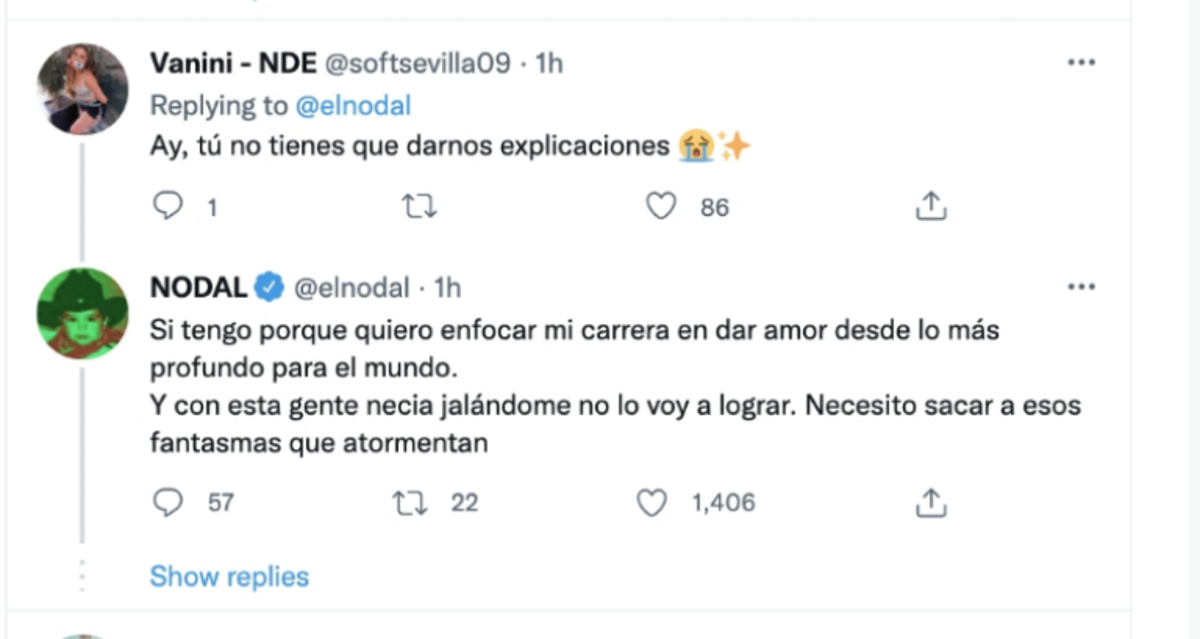Like NODAL's tweet with 1,406 likes

[x=653, y=502]
